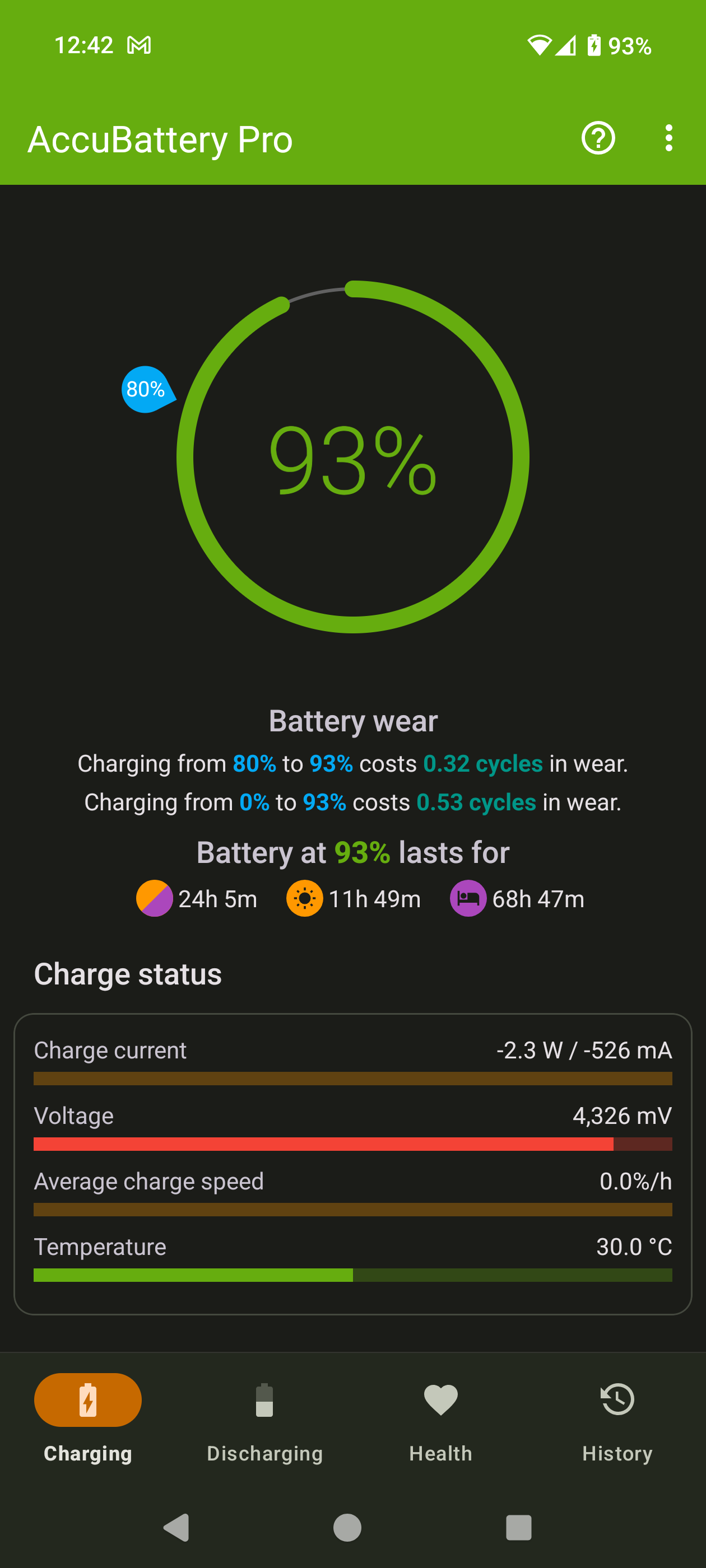Return to the home screen

click(347, 1527)
